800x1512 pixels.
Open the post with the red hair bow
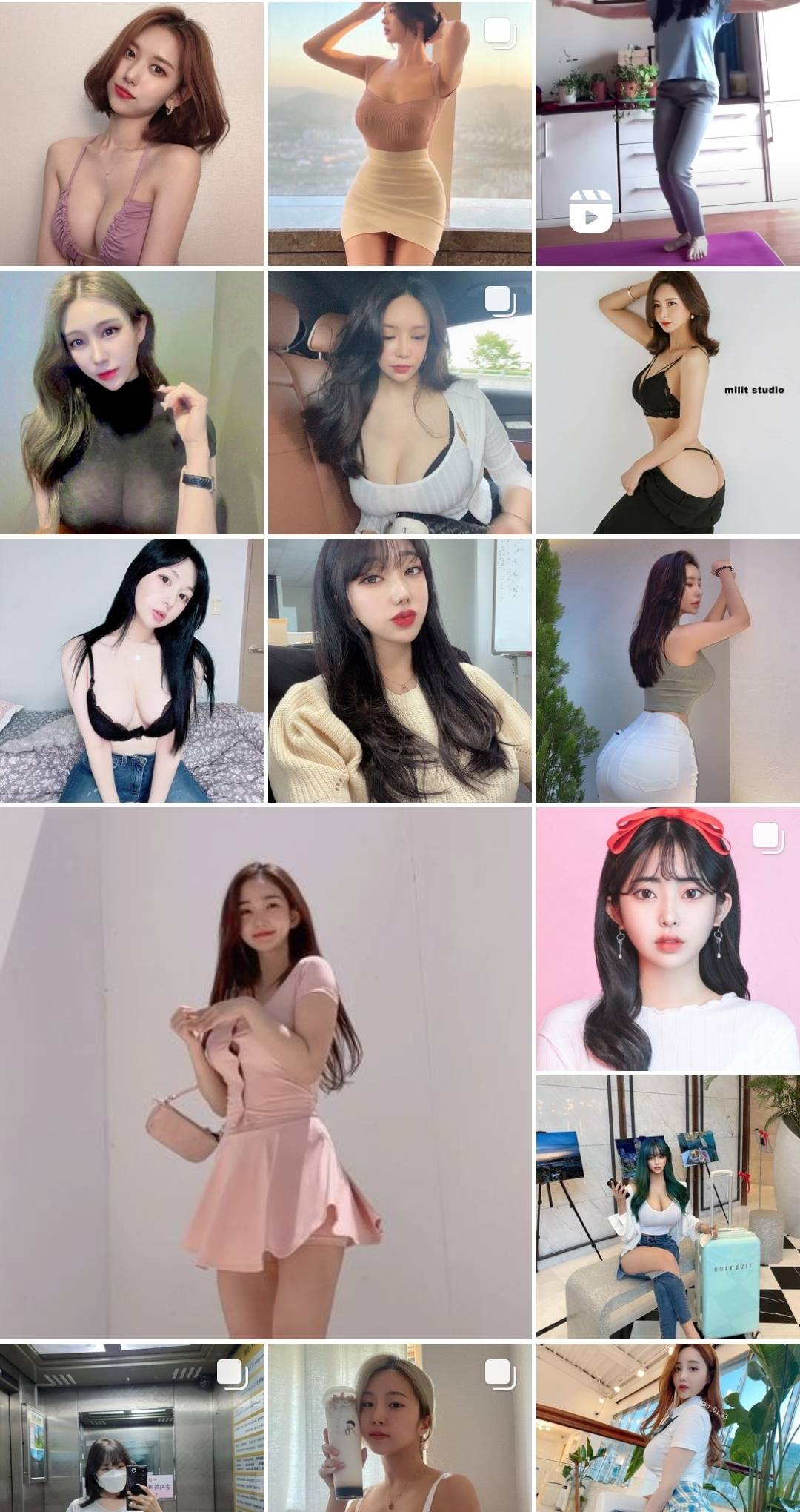click(667, 938)
